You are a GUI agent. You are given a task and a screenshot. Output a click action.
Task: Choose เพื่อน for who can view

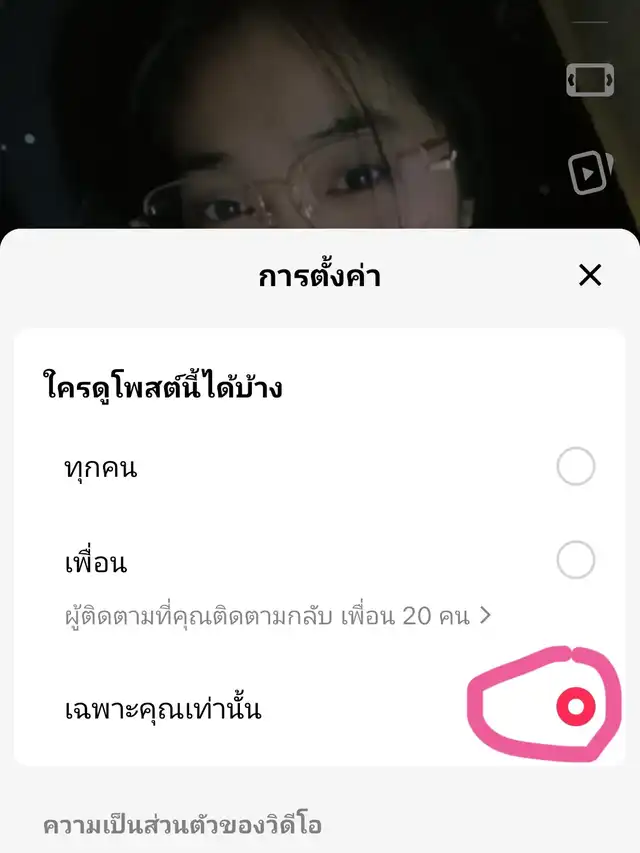(575, 561)
